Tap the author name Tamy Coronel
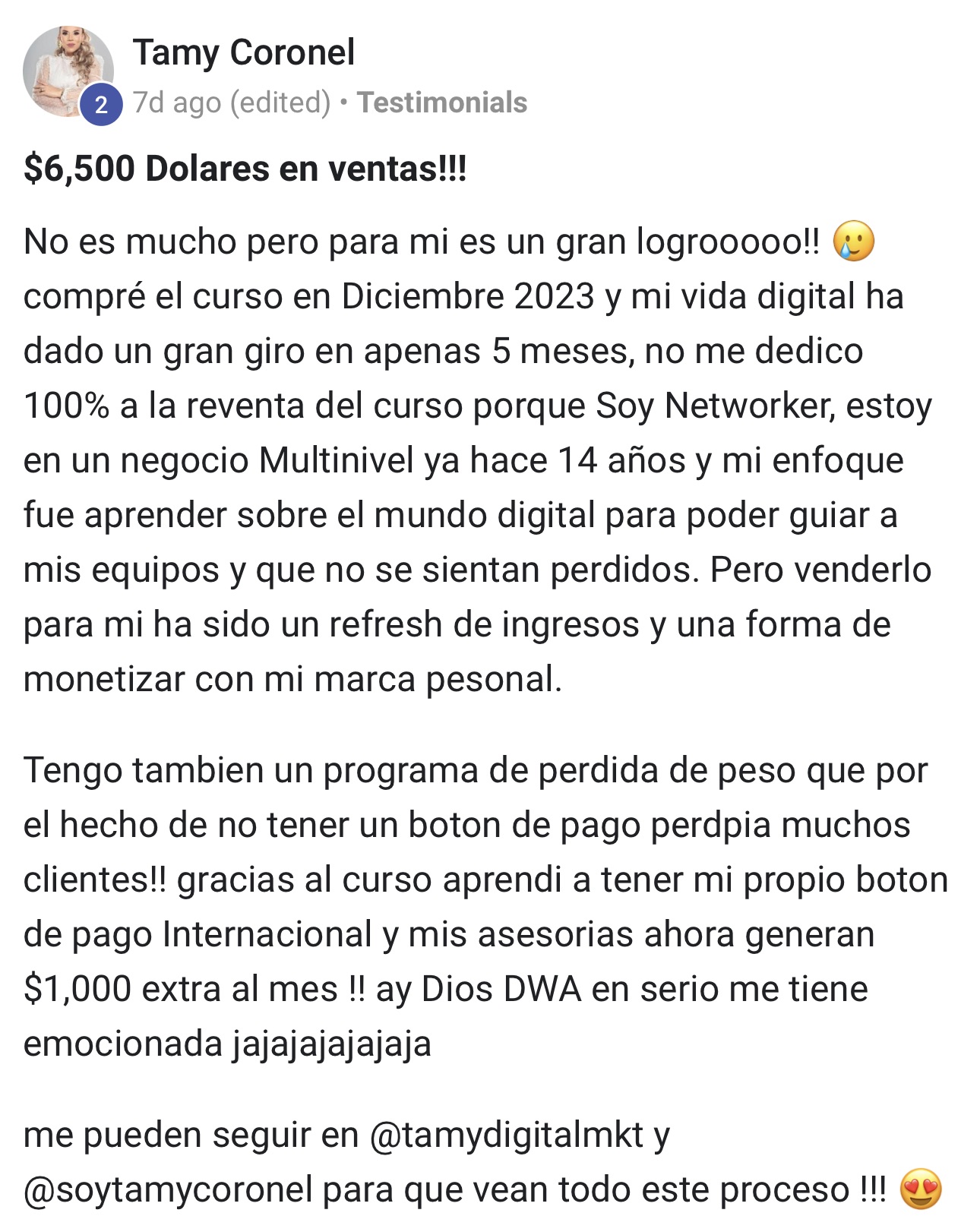Screen dimensions: 980x1216 click(x=243, y=52)
